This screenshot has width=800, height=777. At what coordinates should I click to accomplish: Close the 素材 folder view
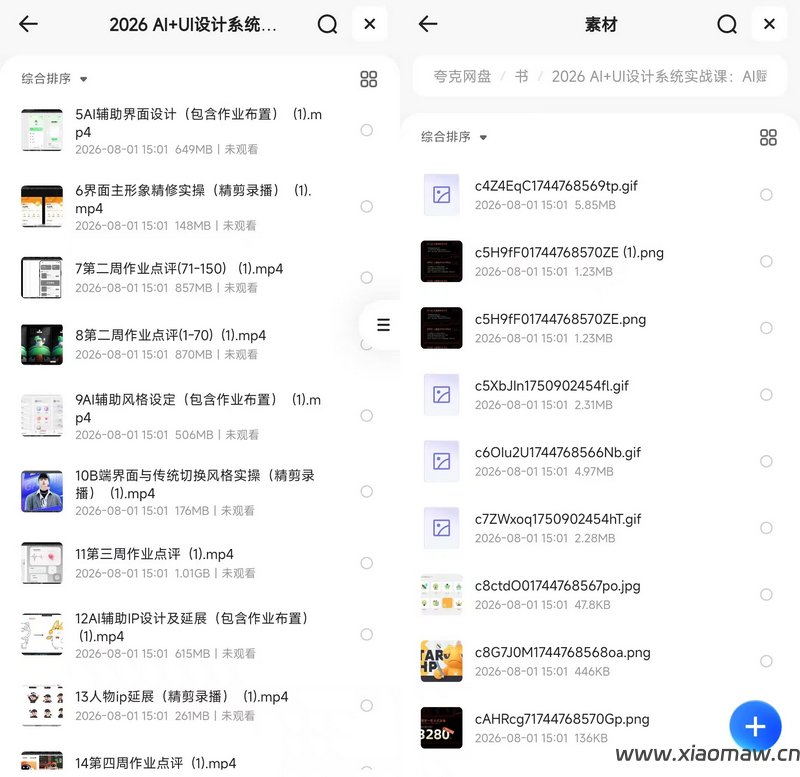click(x=769, y=23)
